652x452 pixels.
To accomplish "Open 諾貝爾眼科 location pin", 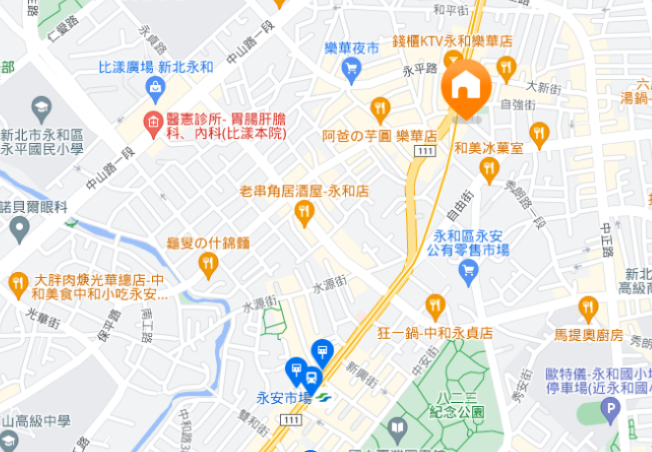I will [x=19, y=229].
